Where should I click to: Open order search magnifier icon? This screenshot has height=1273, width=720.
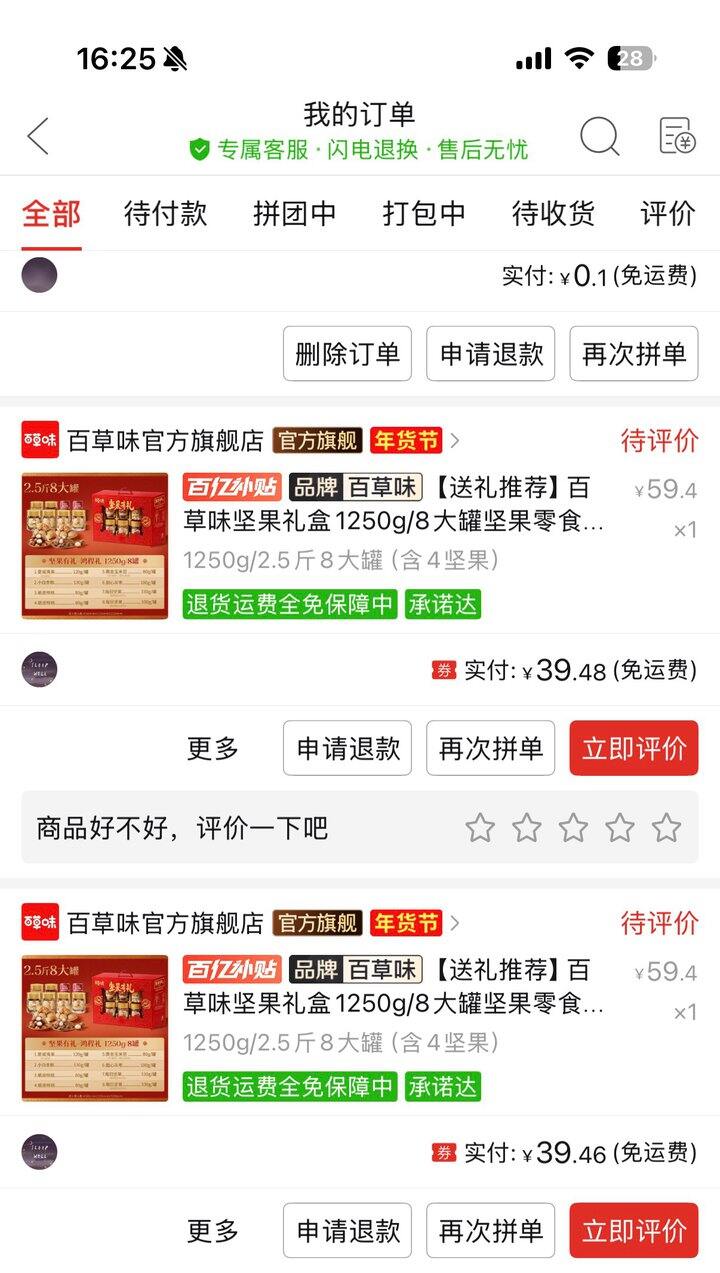(x=599, y=136)
